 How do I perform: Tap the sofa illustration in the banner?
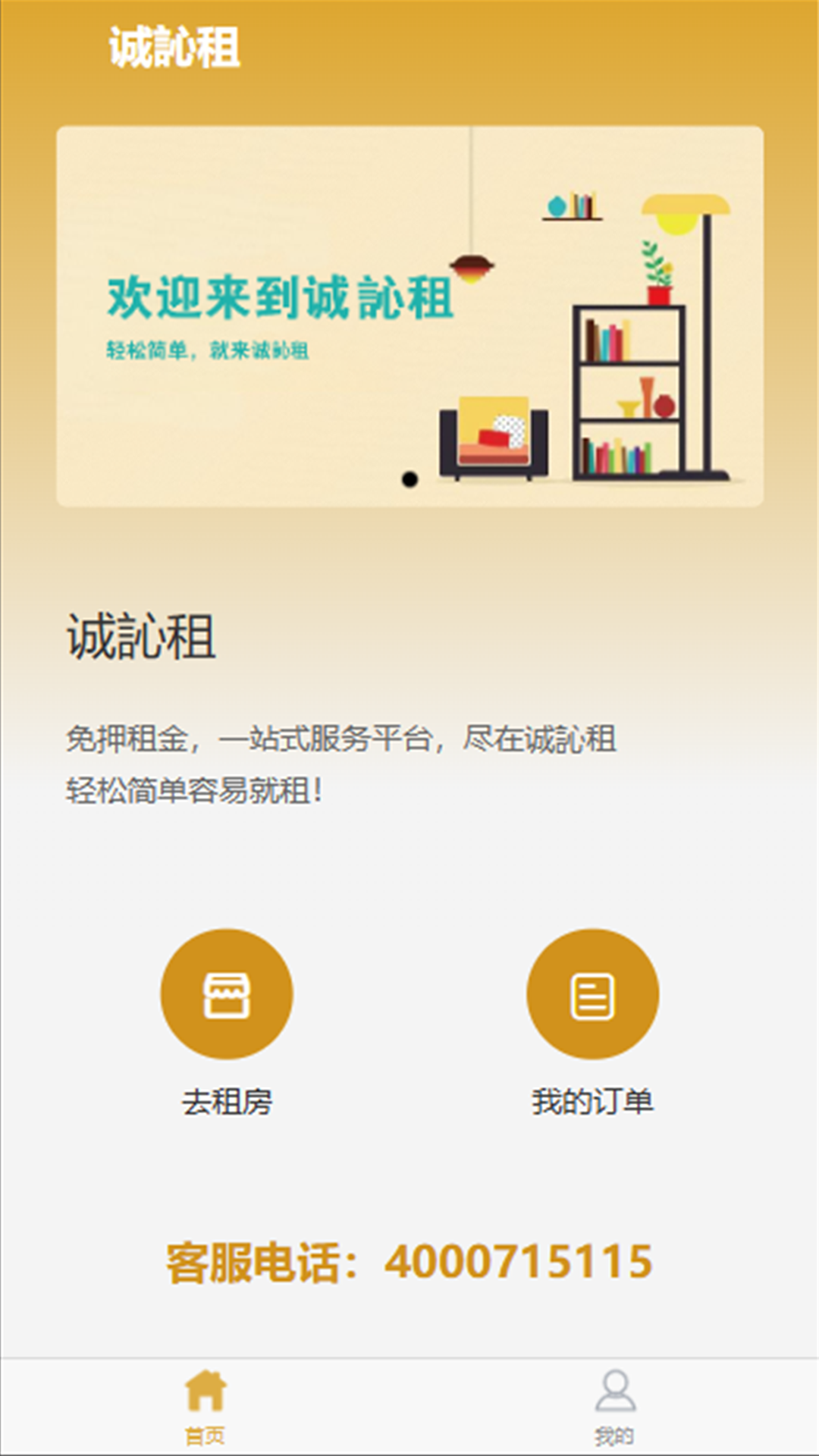pos(493,440)
